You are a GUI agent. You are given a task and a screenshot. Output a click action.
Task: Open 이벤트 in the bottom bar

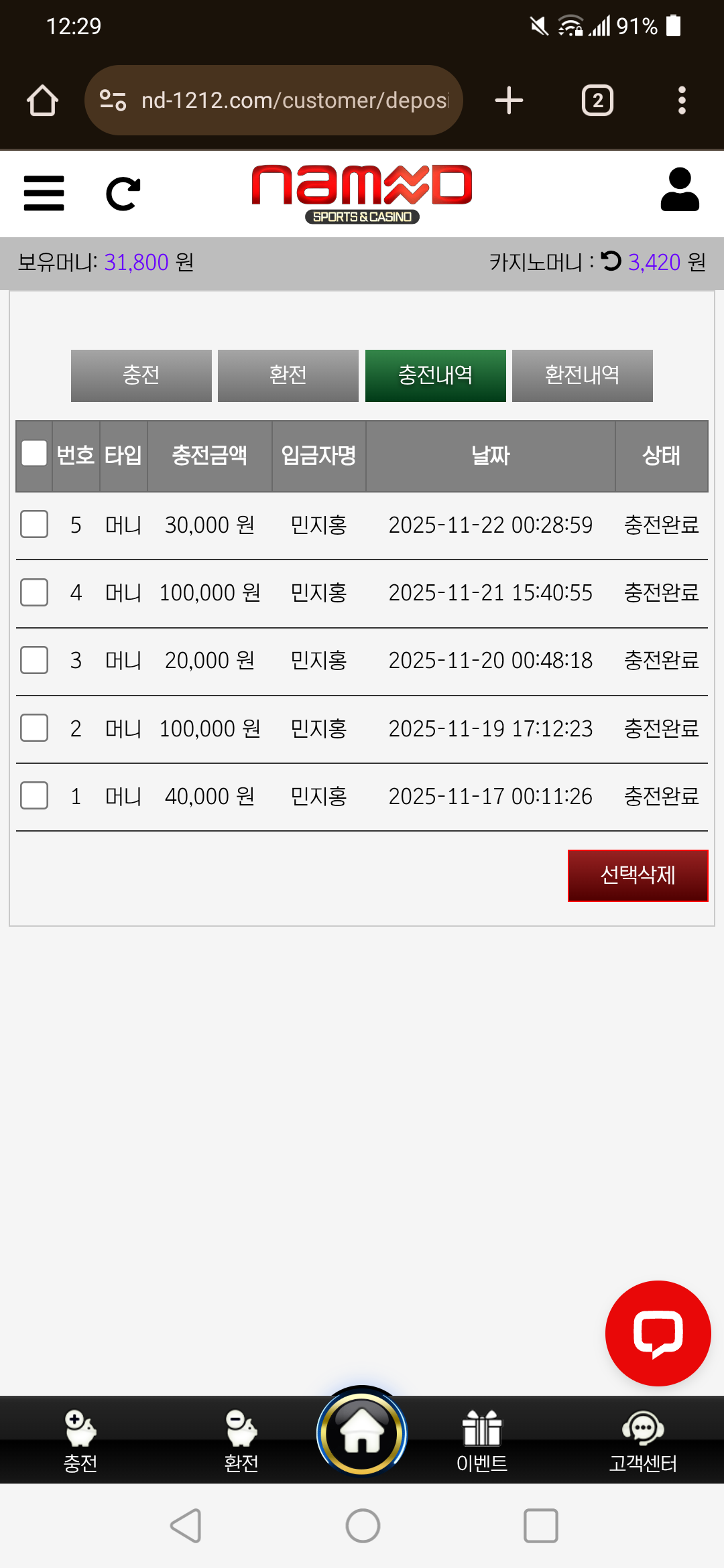point(482,1441)
